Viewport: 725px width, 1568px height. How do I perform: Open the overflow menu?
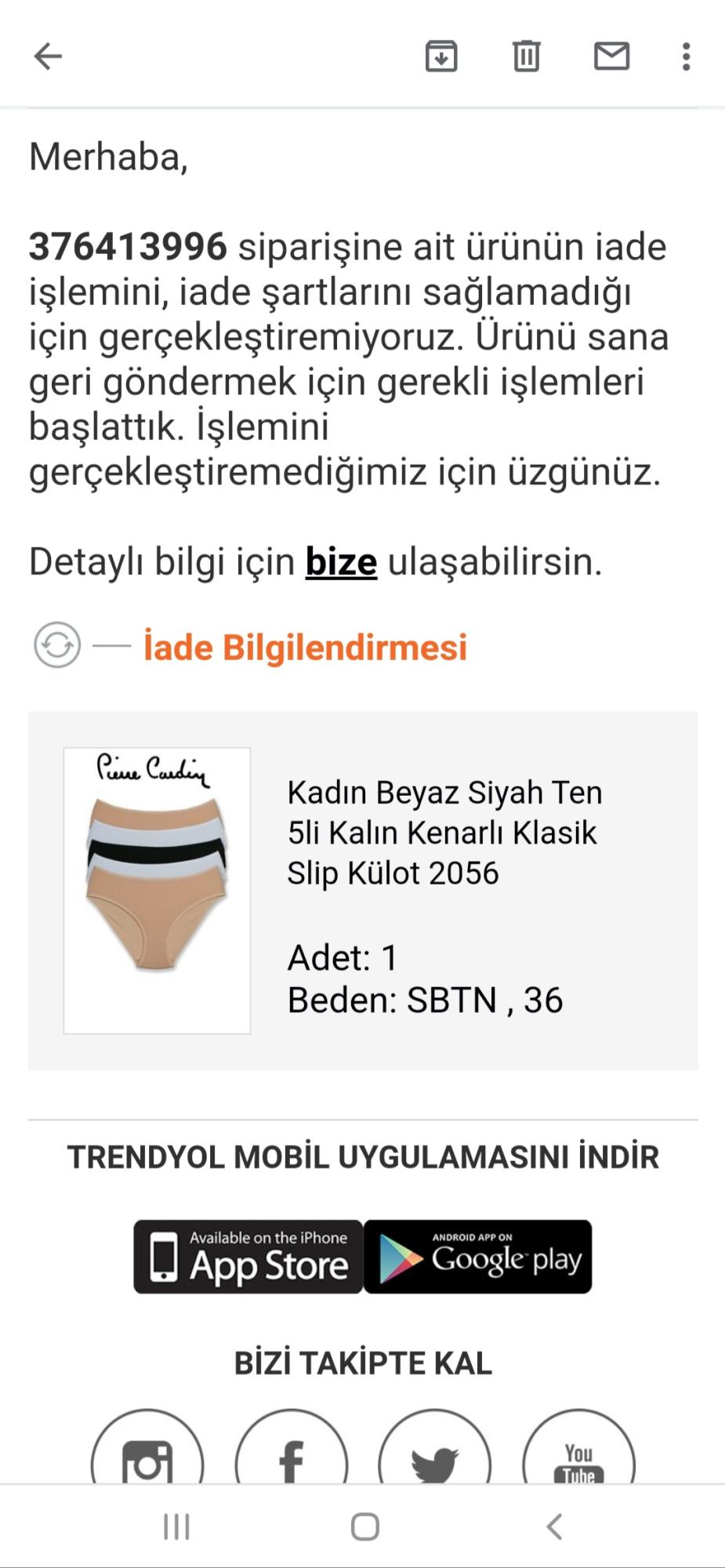[x=686, y=56]
